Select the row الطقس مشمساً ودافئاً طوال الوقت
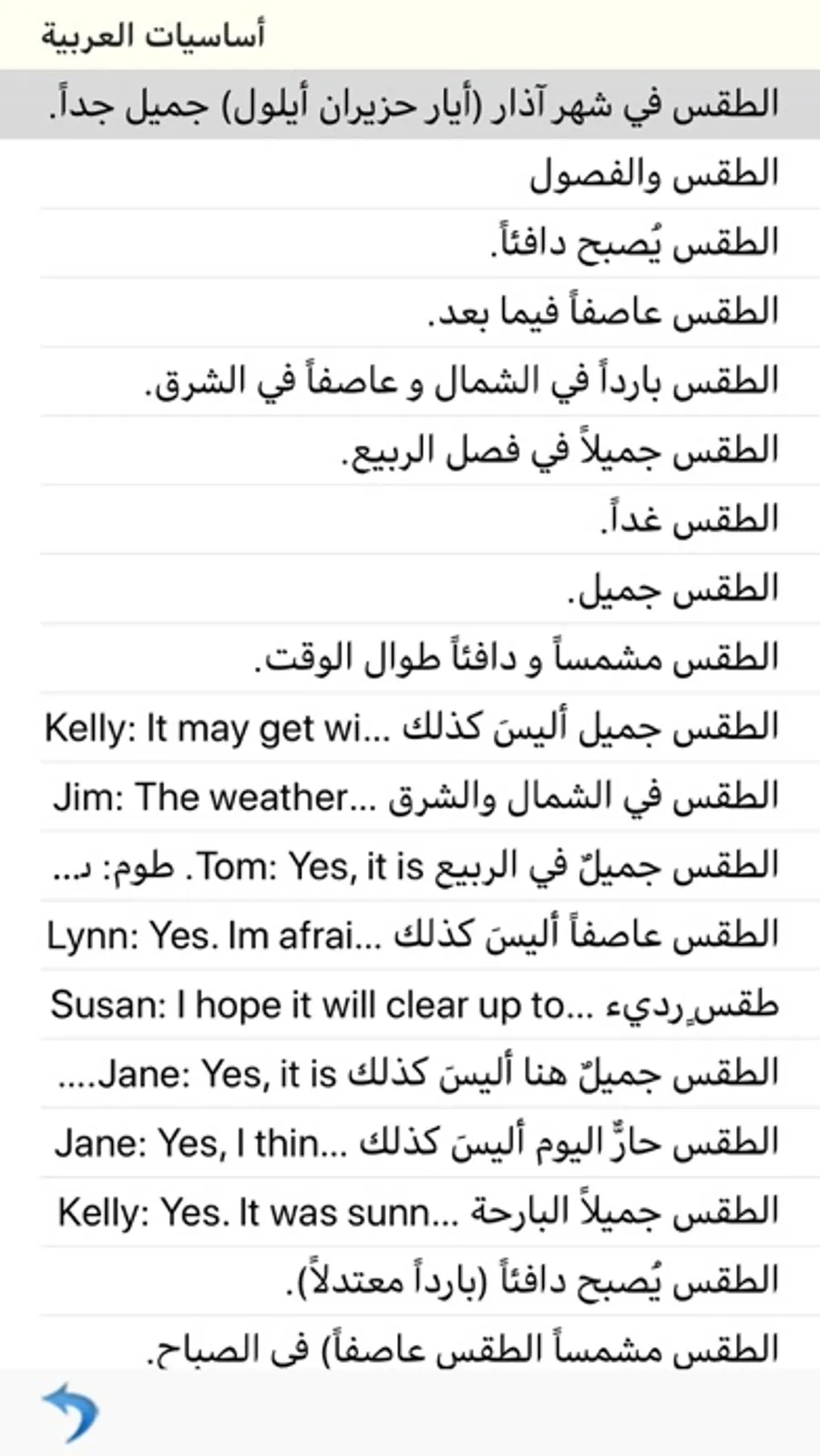This screenshot has height=1456, width=820. [410, 658]
